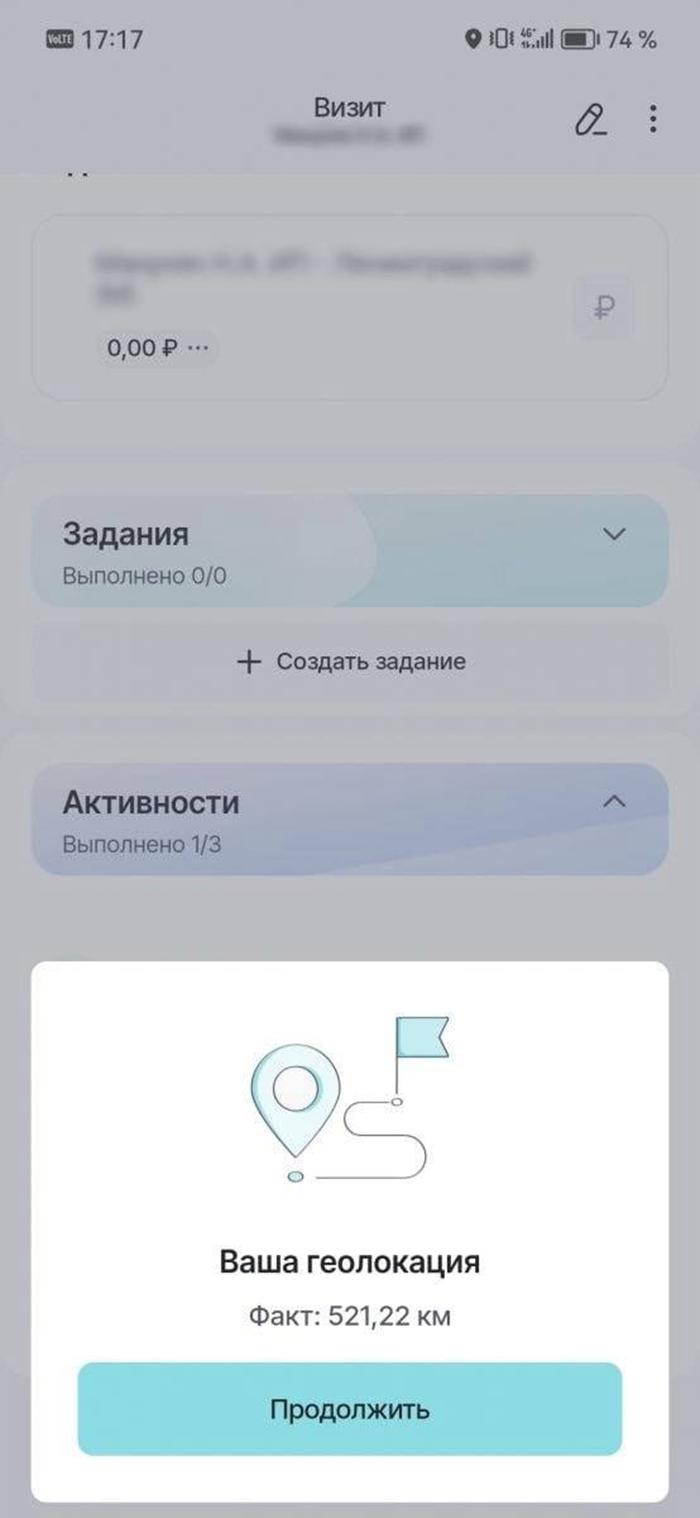Viewport: 700px width, 1518px height.
Task: Open the three-dot overflow menu
Action: click(x=652, y=119)
